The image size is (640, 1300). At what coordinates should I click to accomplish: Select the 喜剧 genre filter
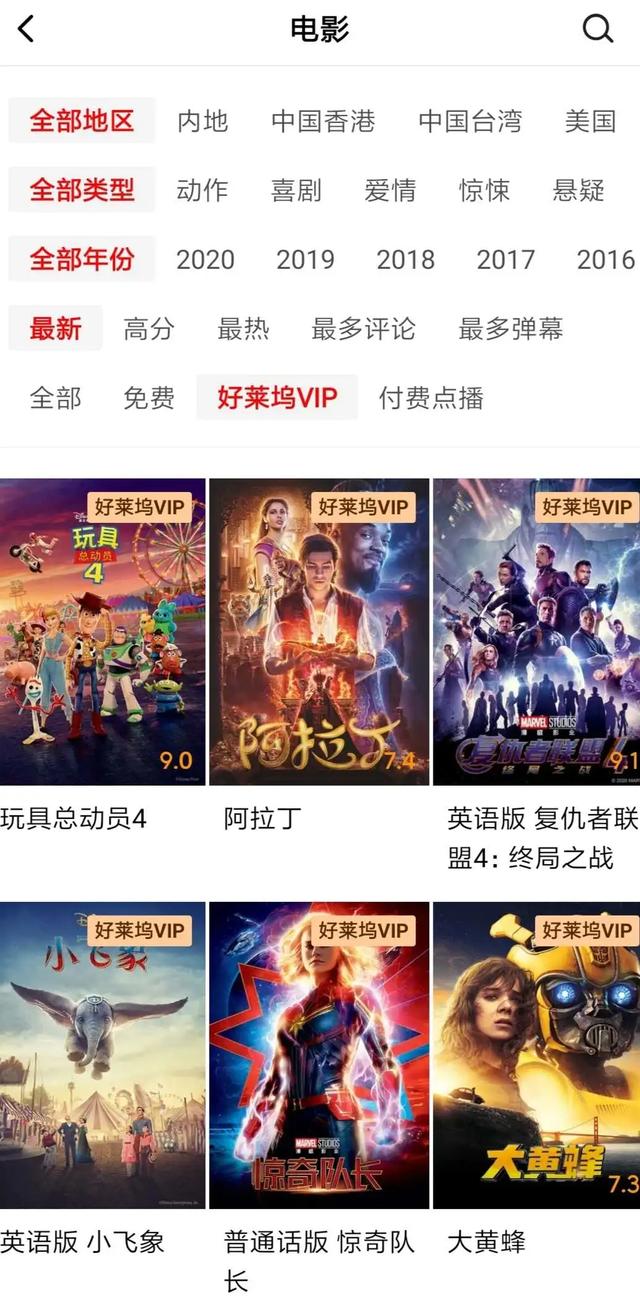pyautogui.click(x=296, y=190)
